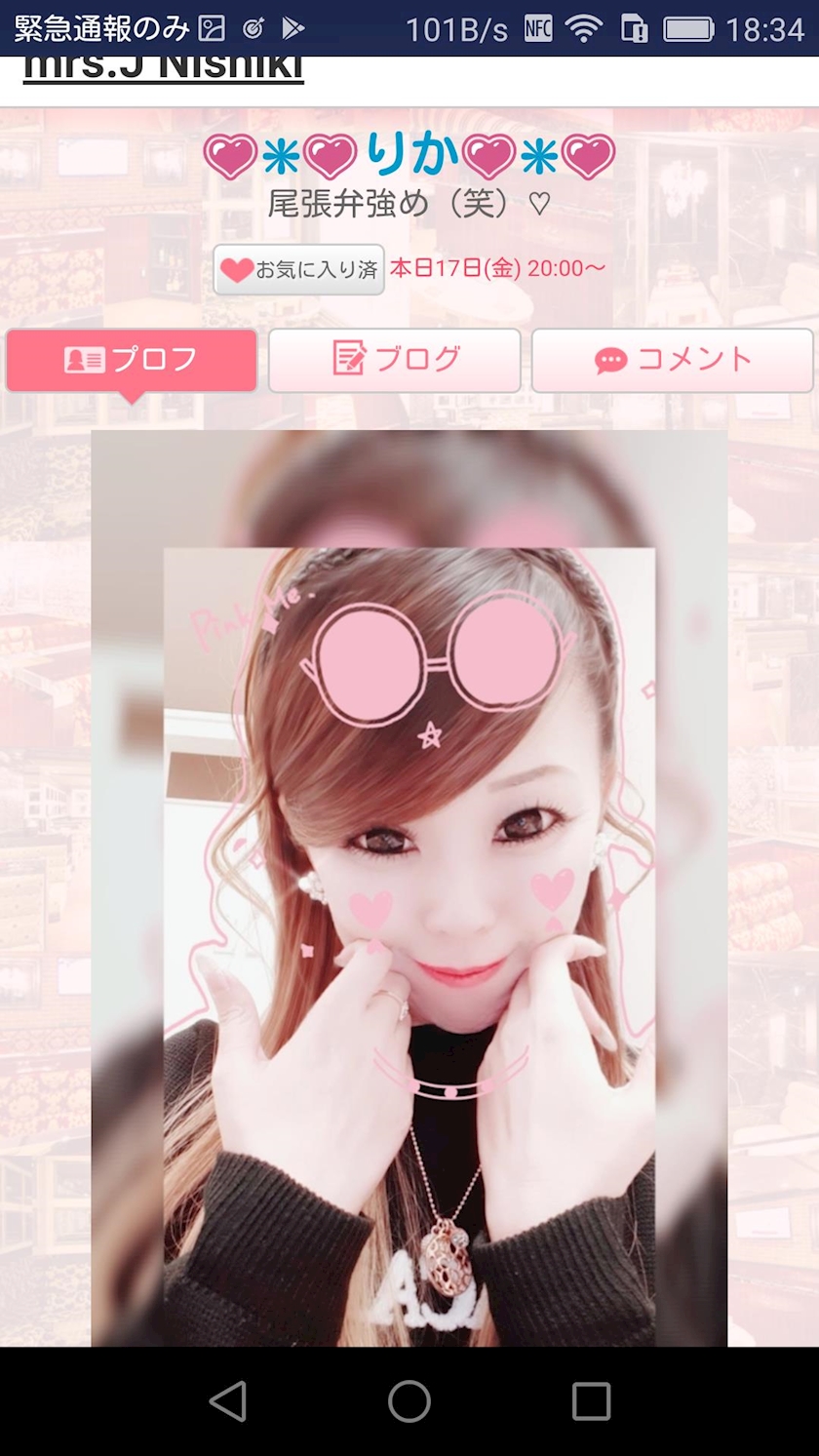Viewport: 819px width, 1456px height.
Task: Open りか's profile photo
Action: (x=409, y=888)
